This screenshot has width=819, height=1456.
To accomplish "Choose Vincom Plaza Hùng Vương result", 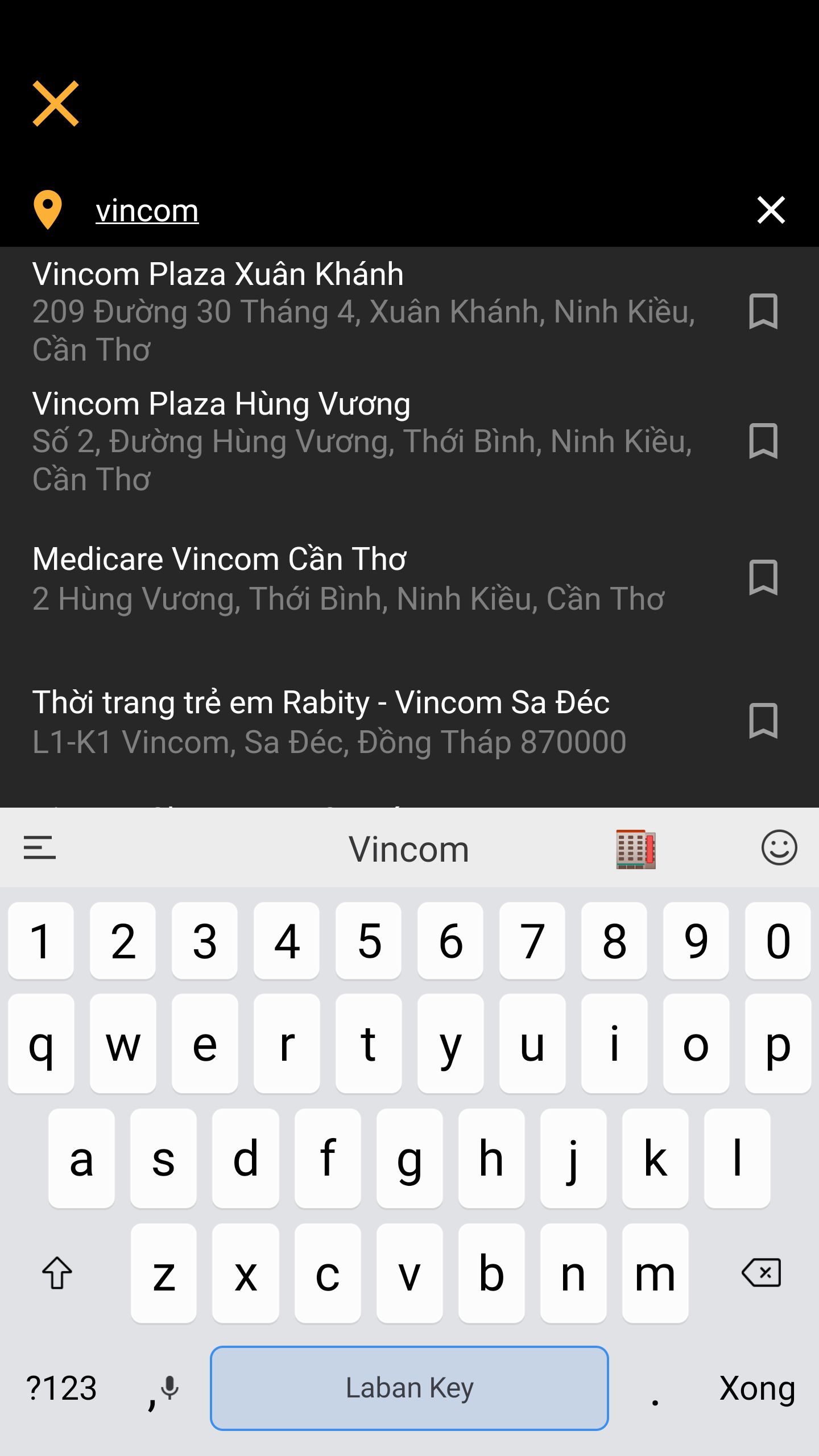I will tap(364, 440).
